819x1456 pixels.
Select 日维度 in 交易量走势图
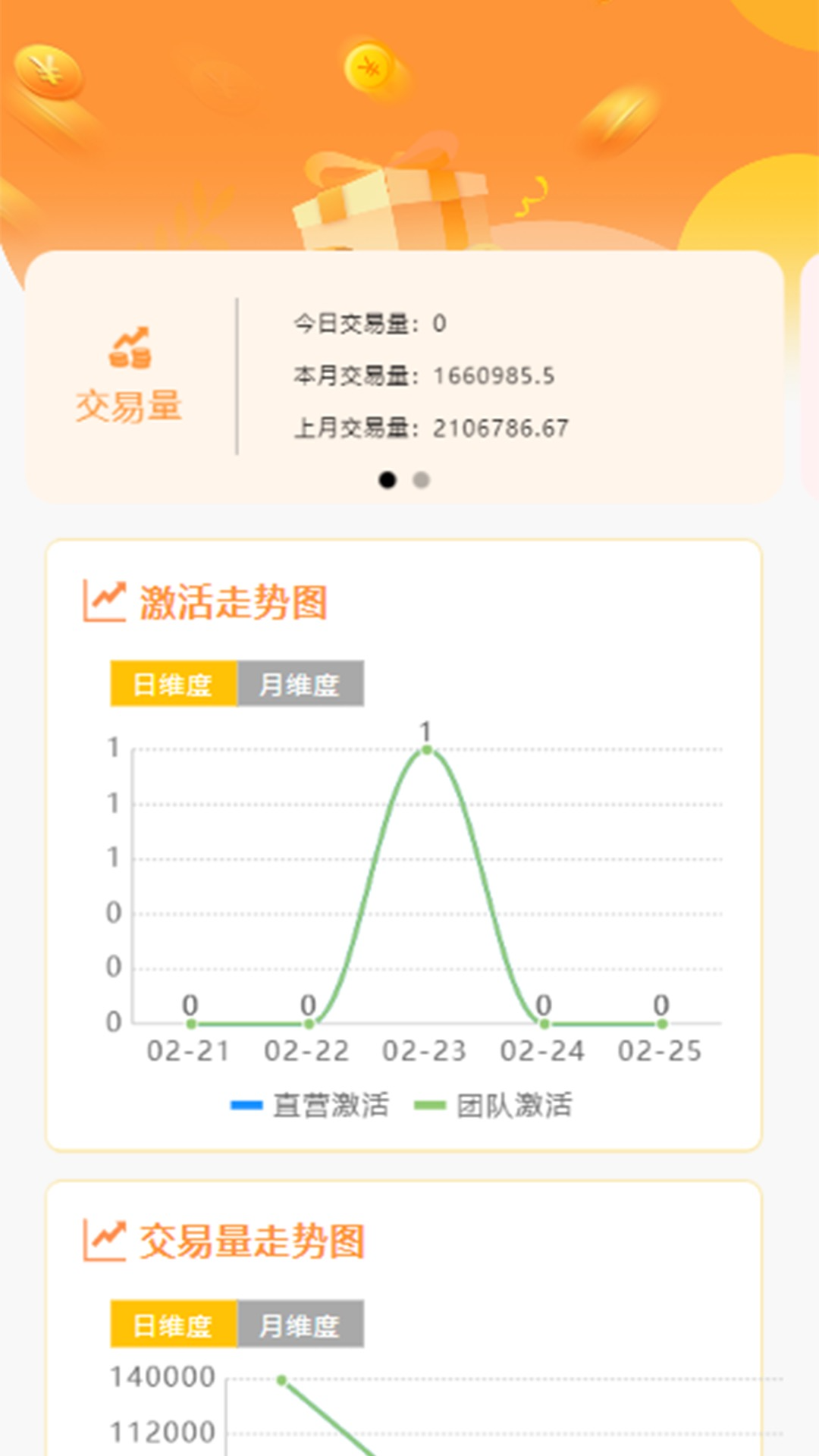click(x=174, y=1325)
